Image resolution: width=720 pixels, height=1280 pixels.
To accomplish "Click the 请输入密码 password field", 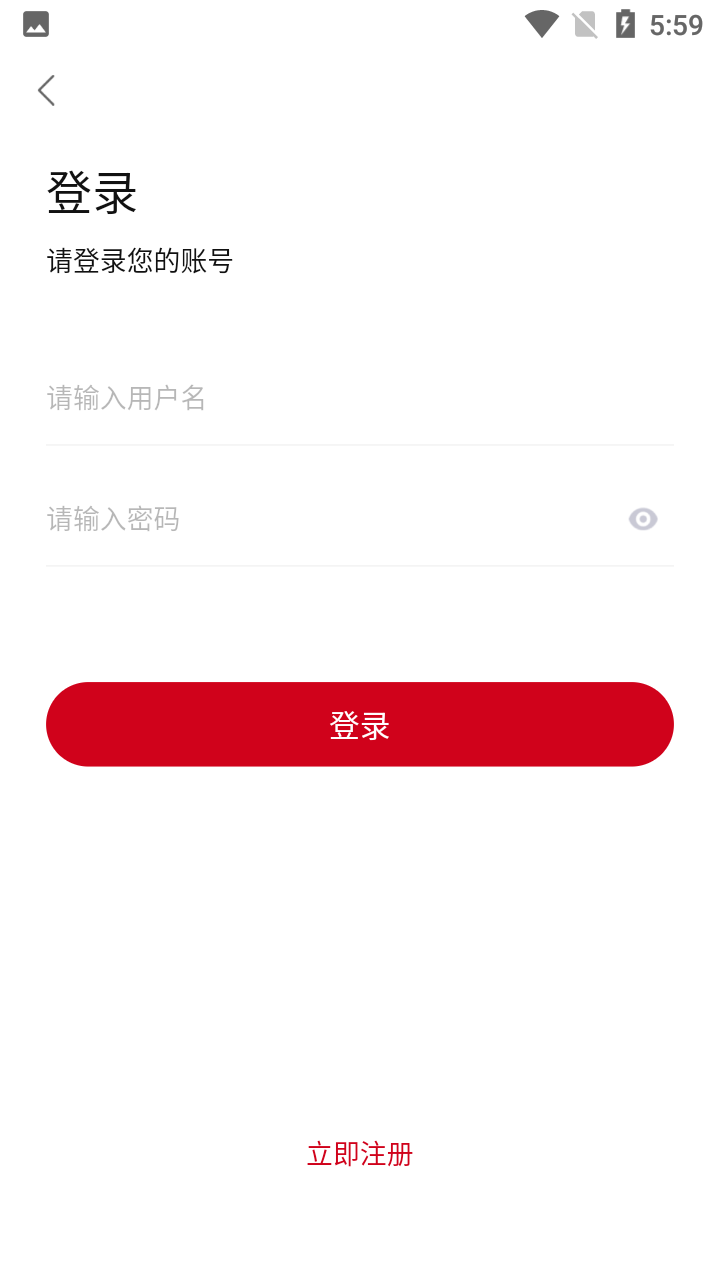I will pos(300,519).
